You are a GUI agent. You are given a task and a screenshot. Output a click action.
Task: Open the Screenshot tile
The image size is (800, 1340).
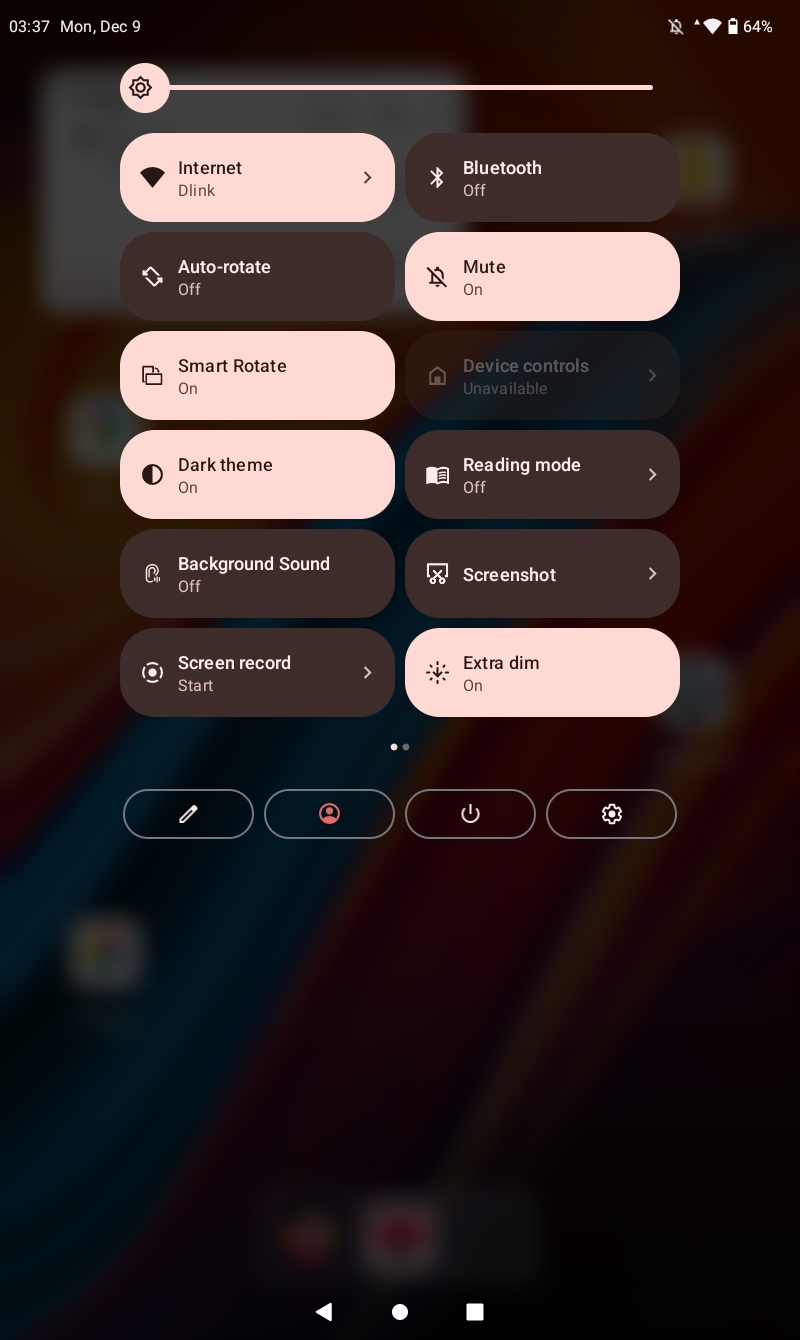(x=542, y=573)
